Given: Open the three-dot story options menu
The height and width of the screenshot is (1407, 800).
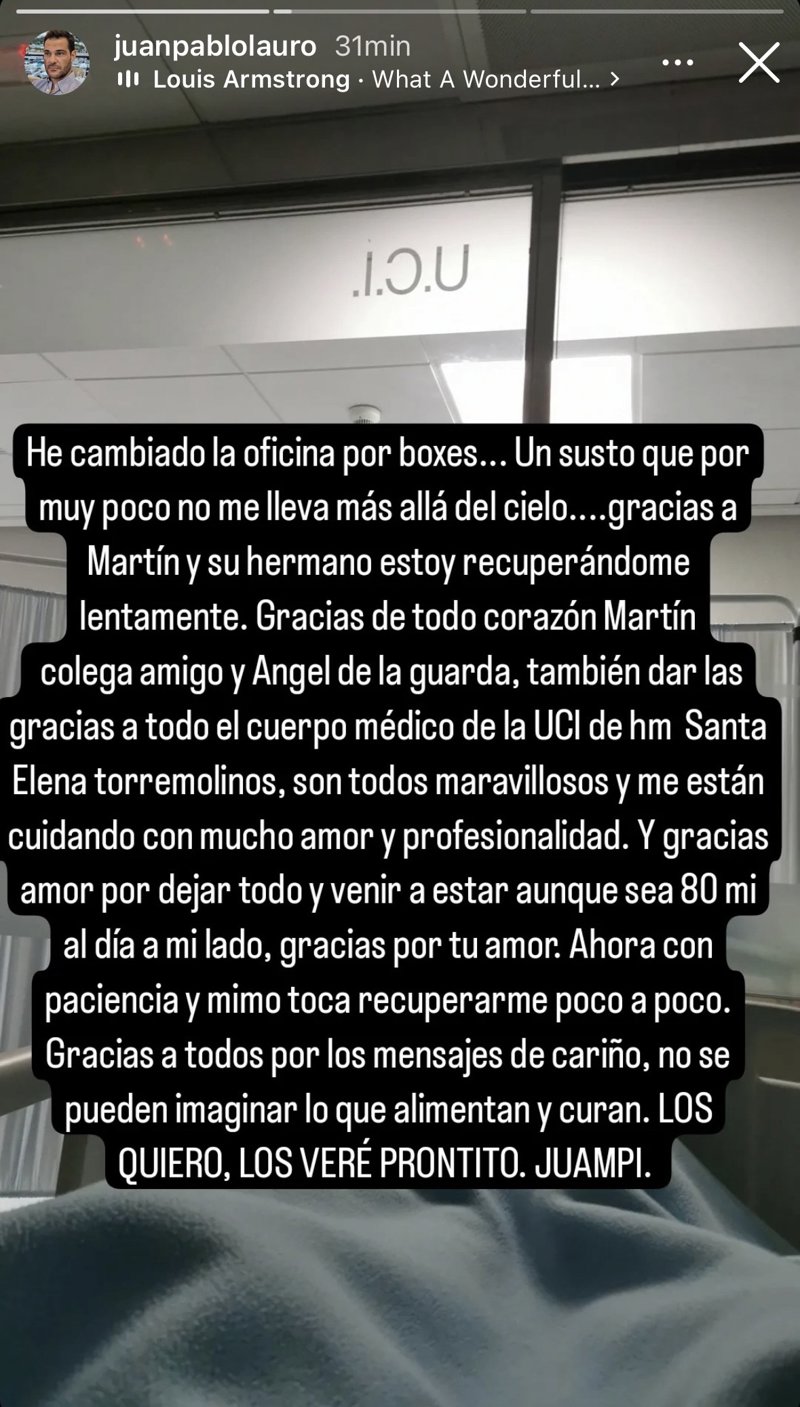Looking at the screenshot, I should point(678,62).
